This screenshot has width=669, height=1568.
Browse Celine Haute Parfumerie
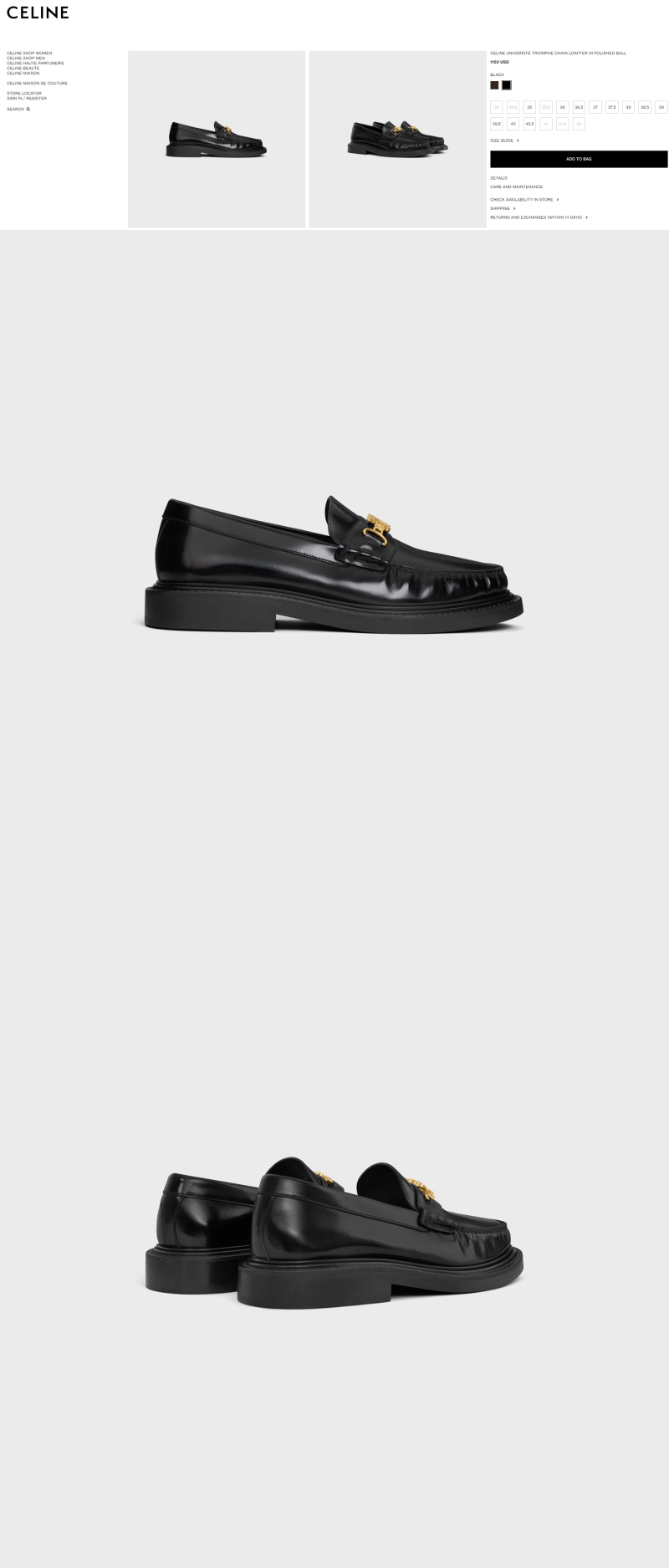(x=35, y=63)
